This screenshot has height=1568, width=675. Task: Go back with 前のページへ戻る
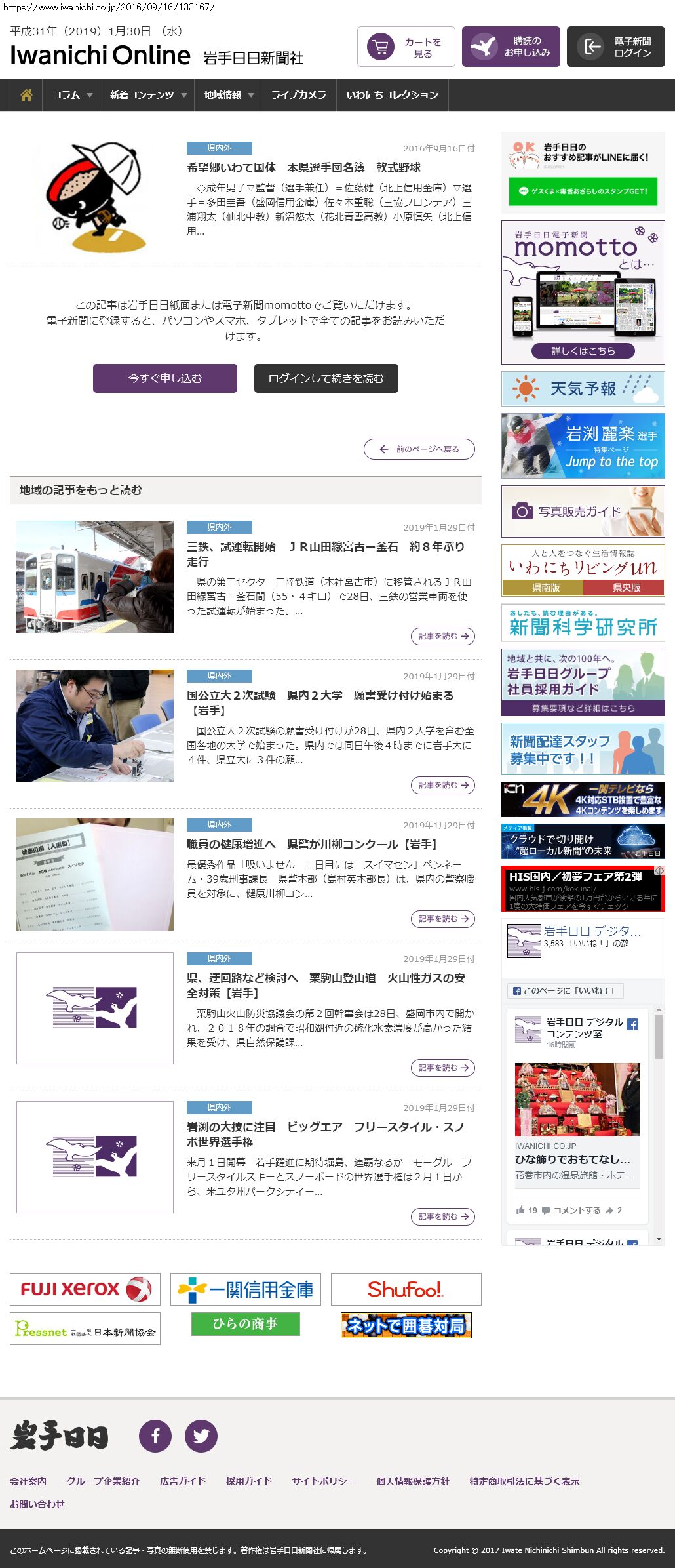[419, 449]
